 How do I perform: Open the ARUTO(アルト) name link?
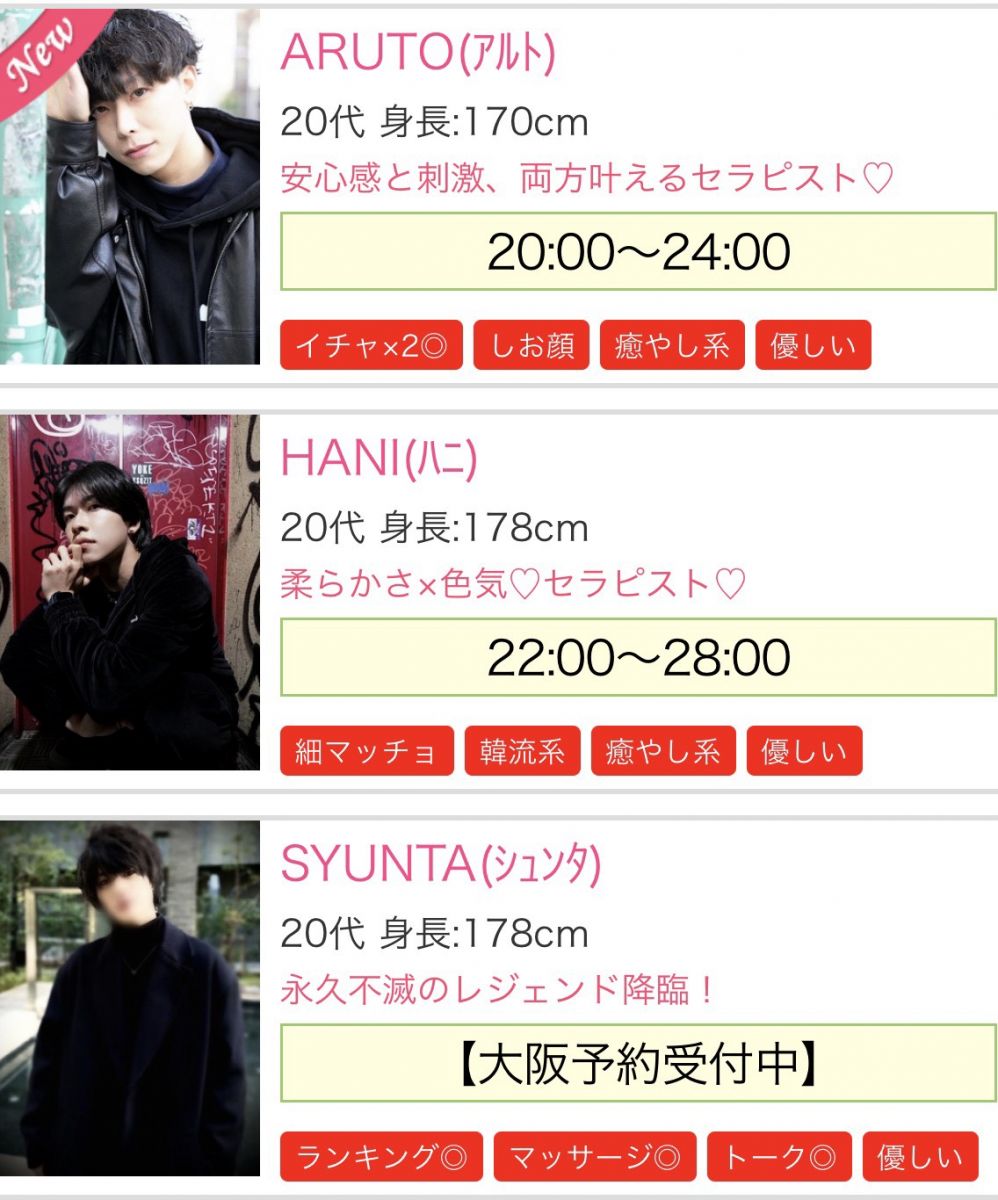click(x=418, y=52)
